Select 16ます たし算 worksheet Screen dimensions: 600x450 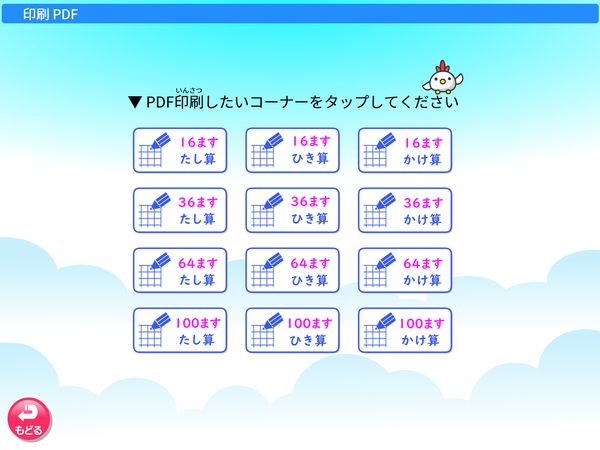(180, 150)
